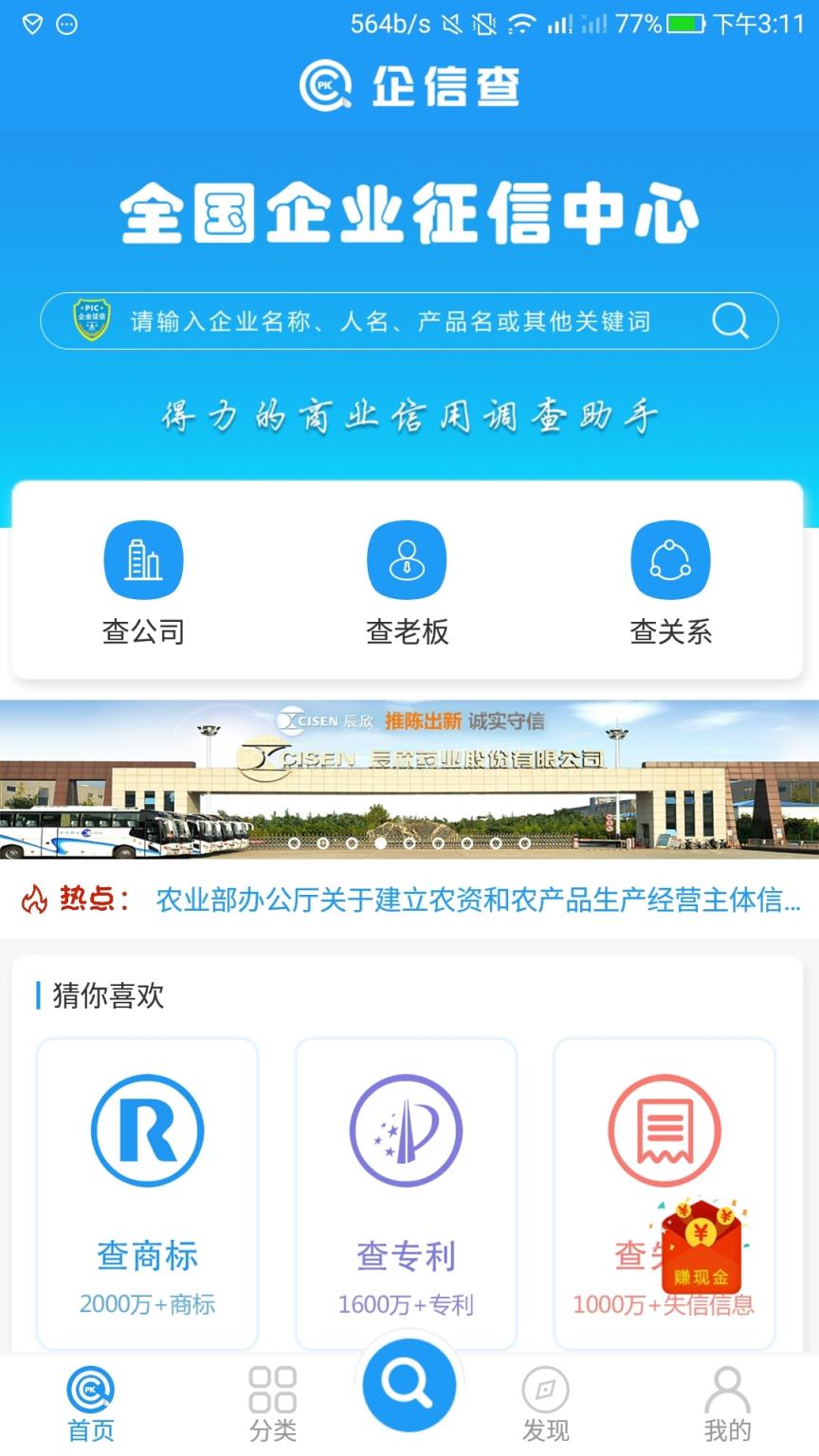Tap the 2000万+商标 count link

point(146,1304)
